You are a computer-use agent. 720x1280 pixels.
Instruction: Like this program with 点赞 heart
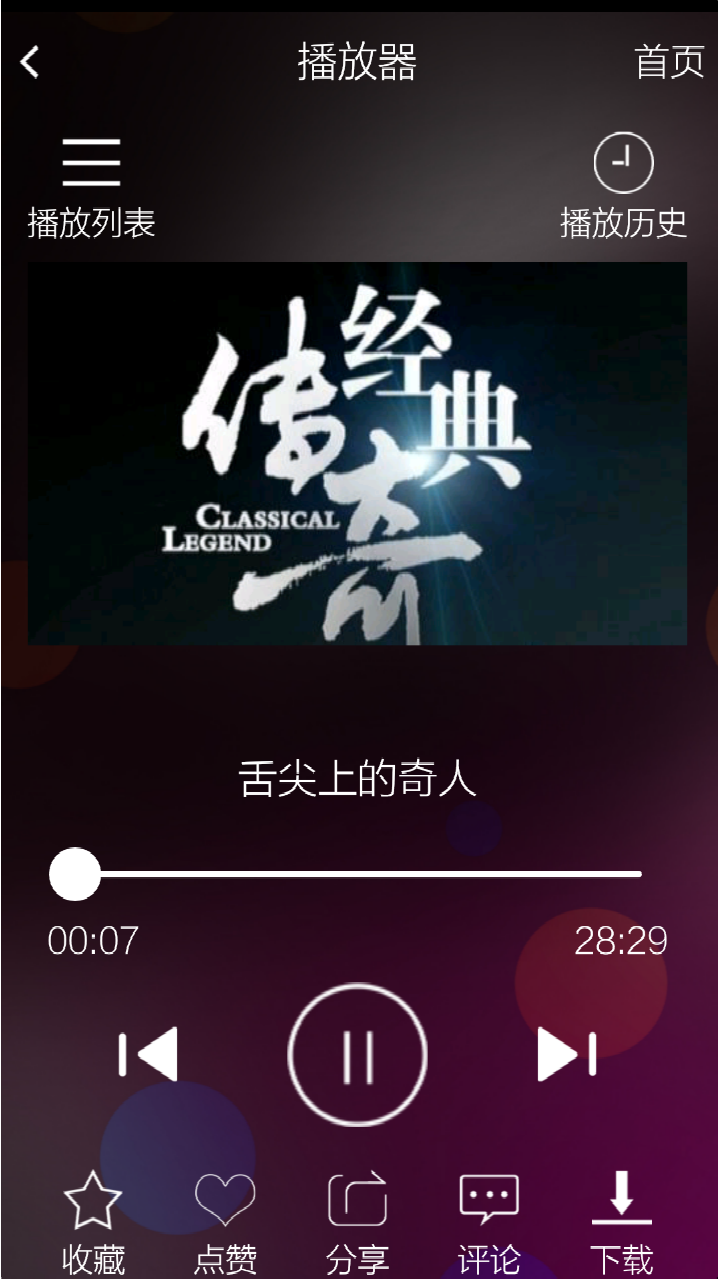(x=225, y=1220)
